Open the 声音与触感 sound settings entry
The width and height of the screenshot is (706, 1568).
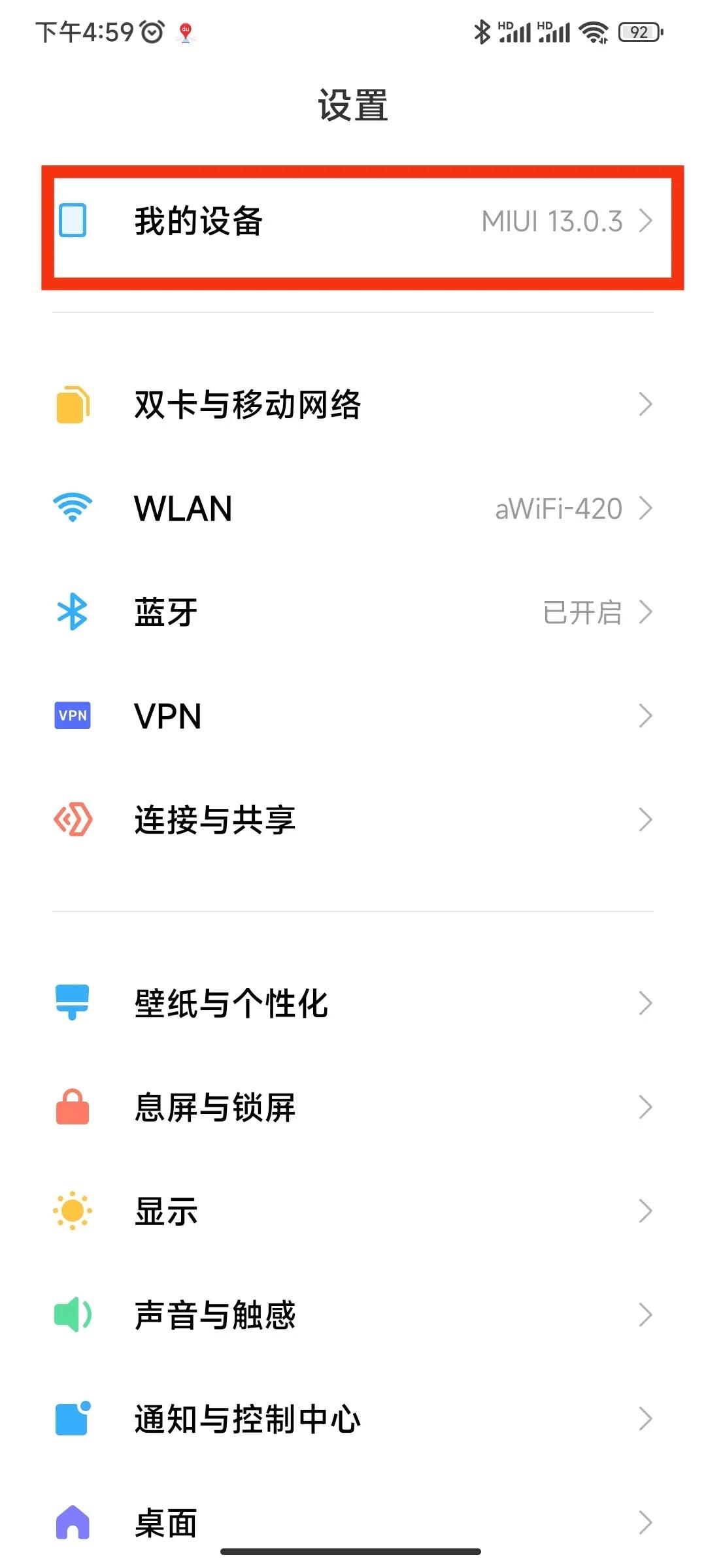click(353, 1315)
